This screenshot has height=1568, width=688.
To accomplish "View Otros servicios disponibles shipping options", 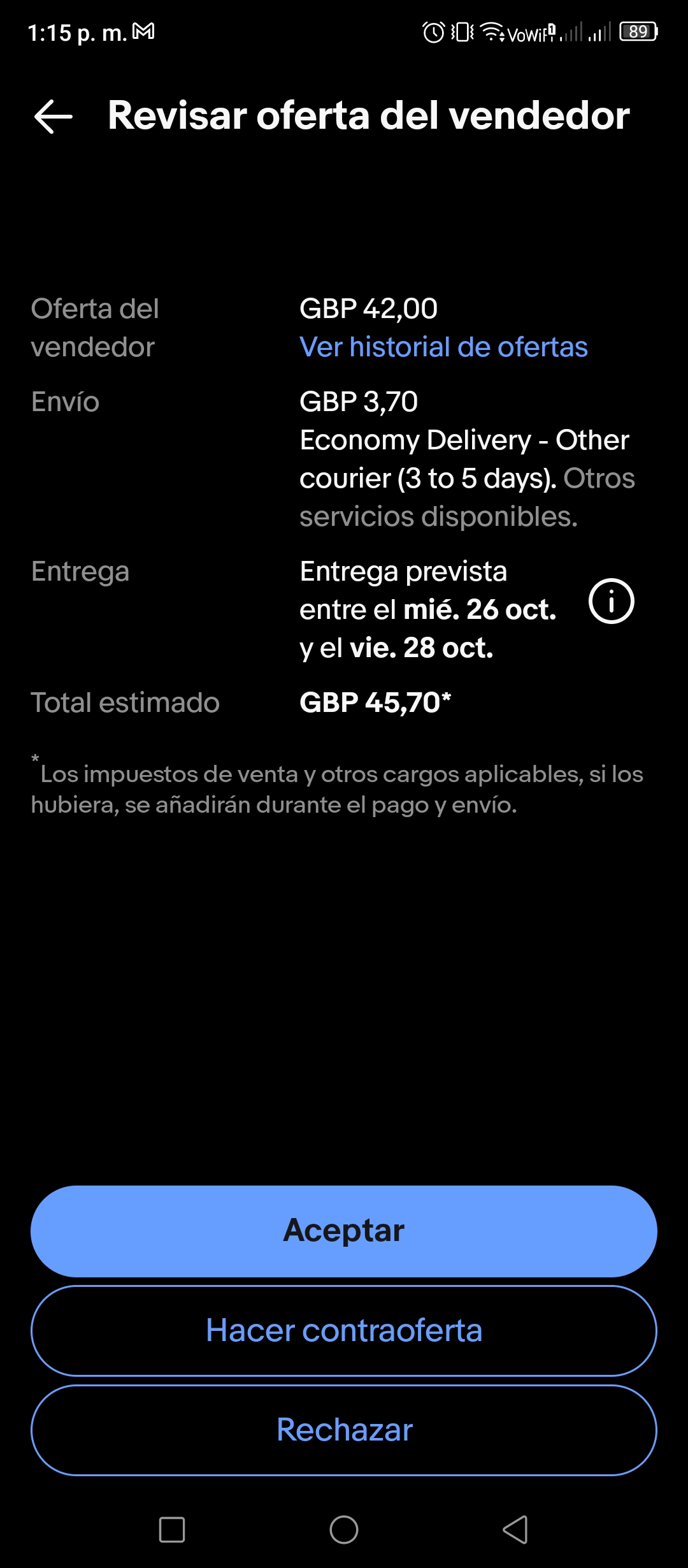I will click(x=467, y=497).
